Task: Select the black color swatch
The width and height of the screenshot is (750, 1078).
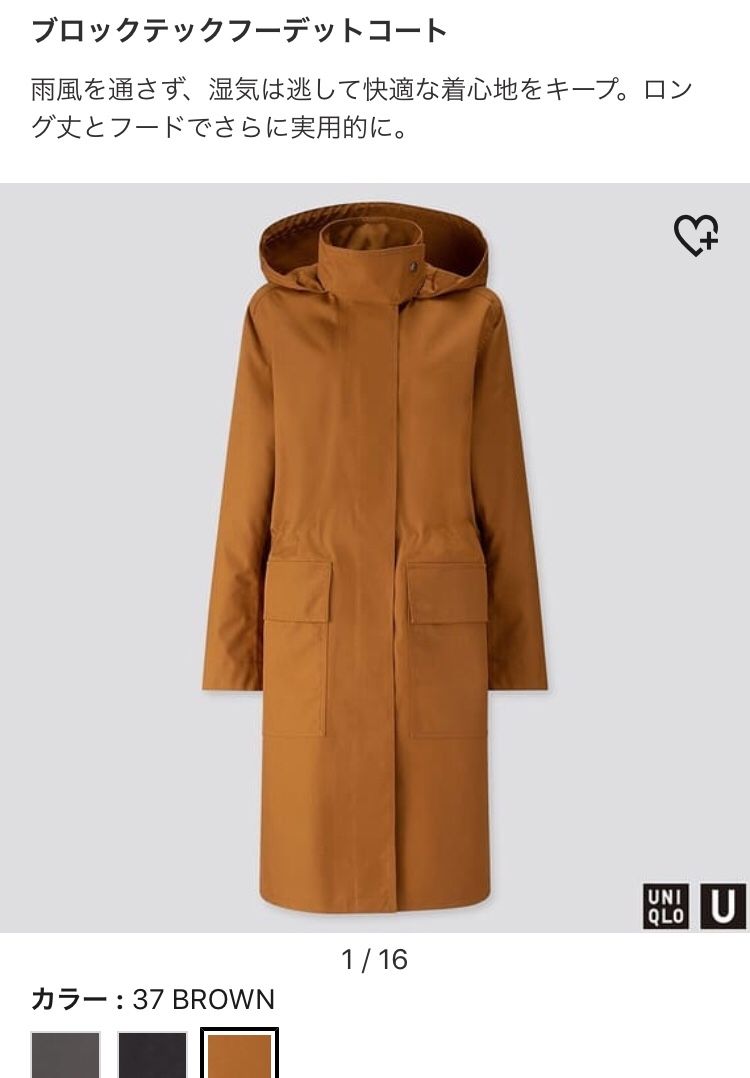Action: click(152, 1054)
